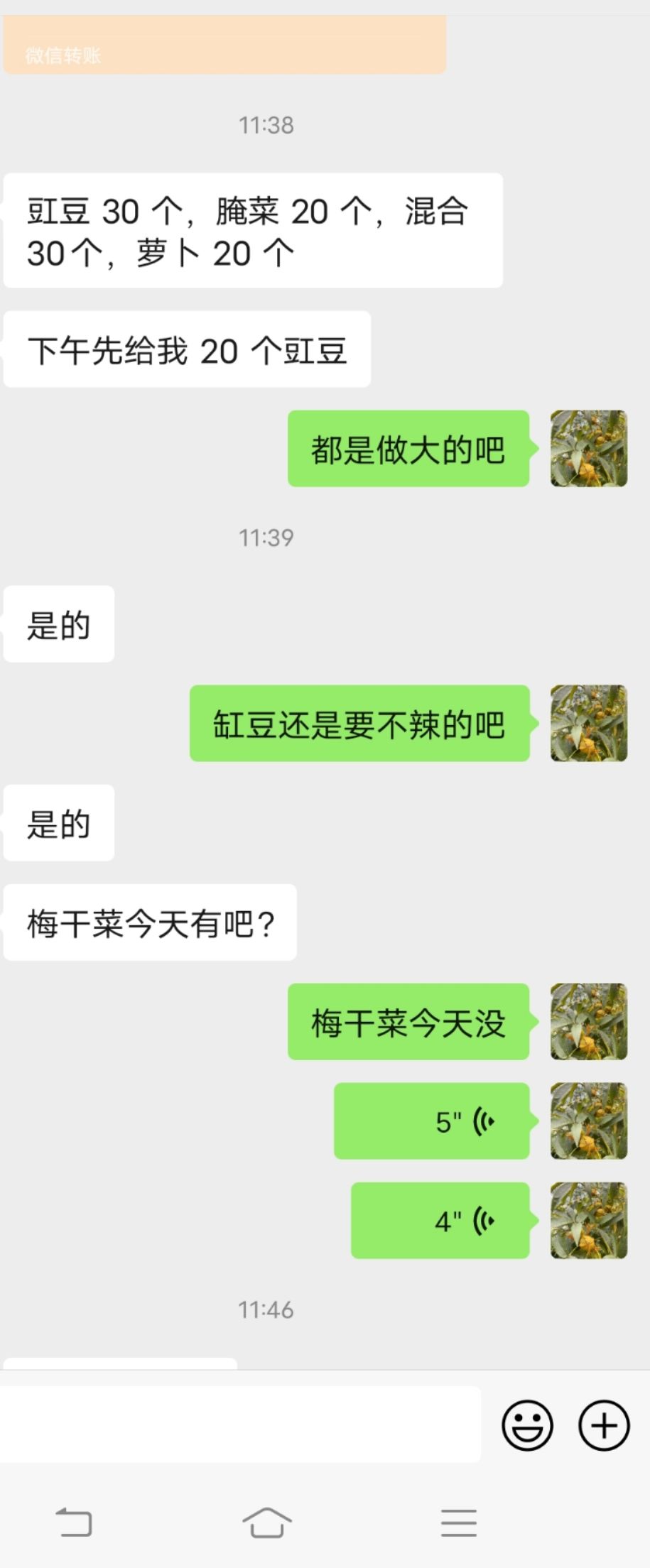Open the emoji picker
650x1568 pixels.
(x=527, y=1425)
